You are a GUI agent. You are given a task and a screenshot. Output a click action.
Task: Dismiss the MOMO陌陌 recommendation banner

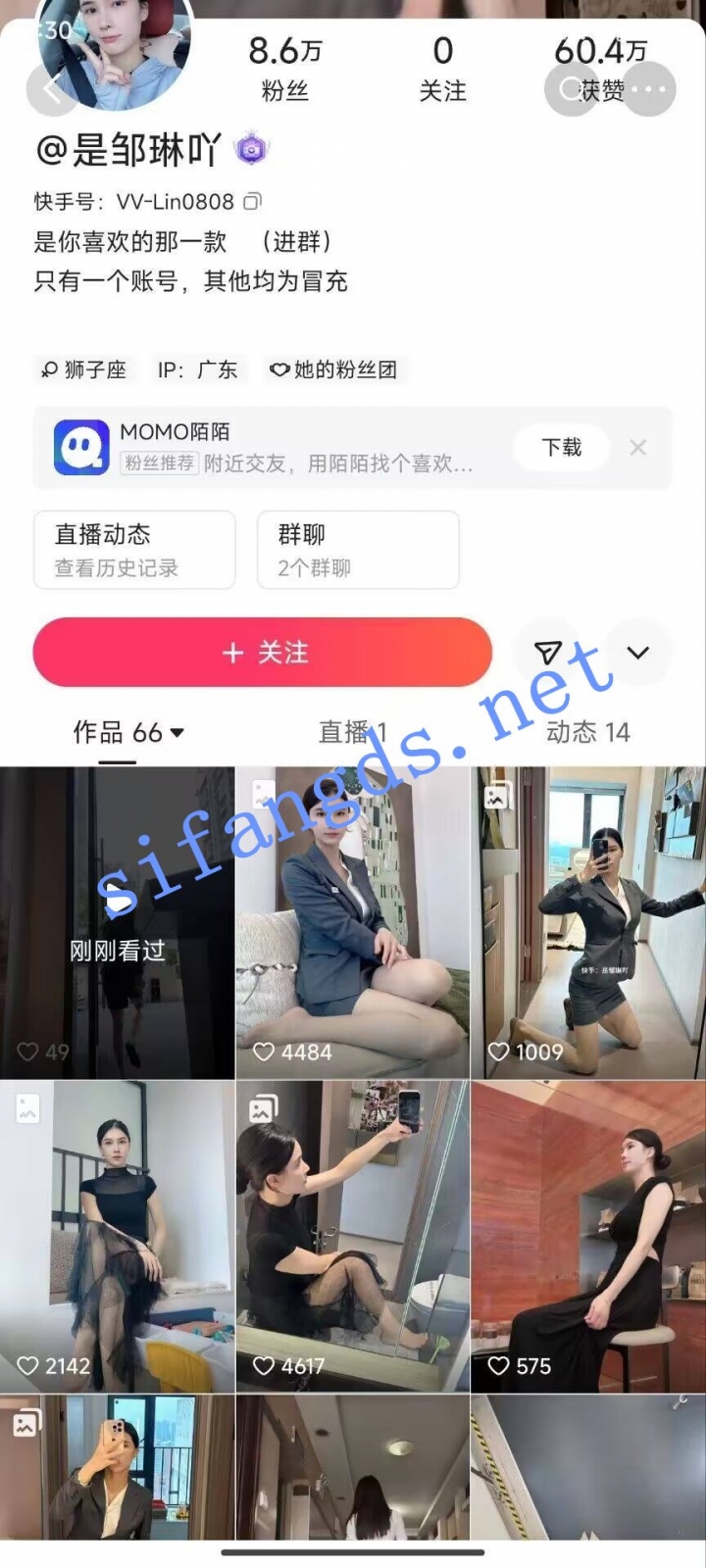point(638,448)
